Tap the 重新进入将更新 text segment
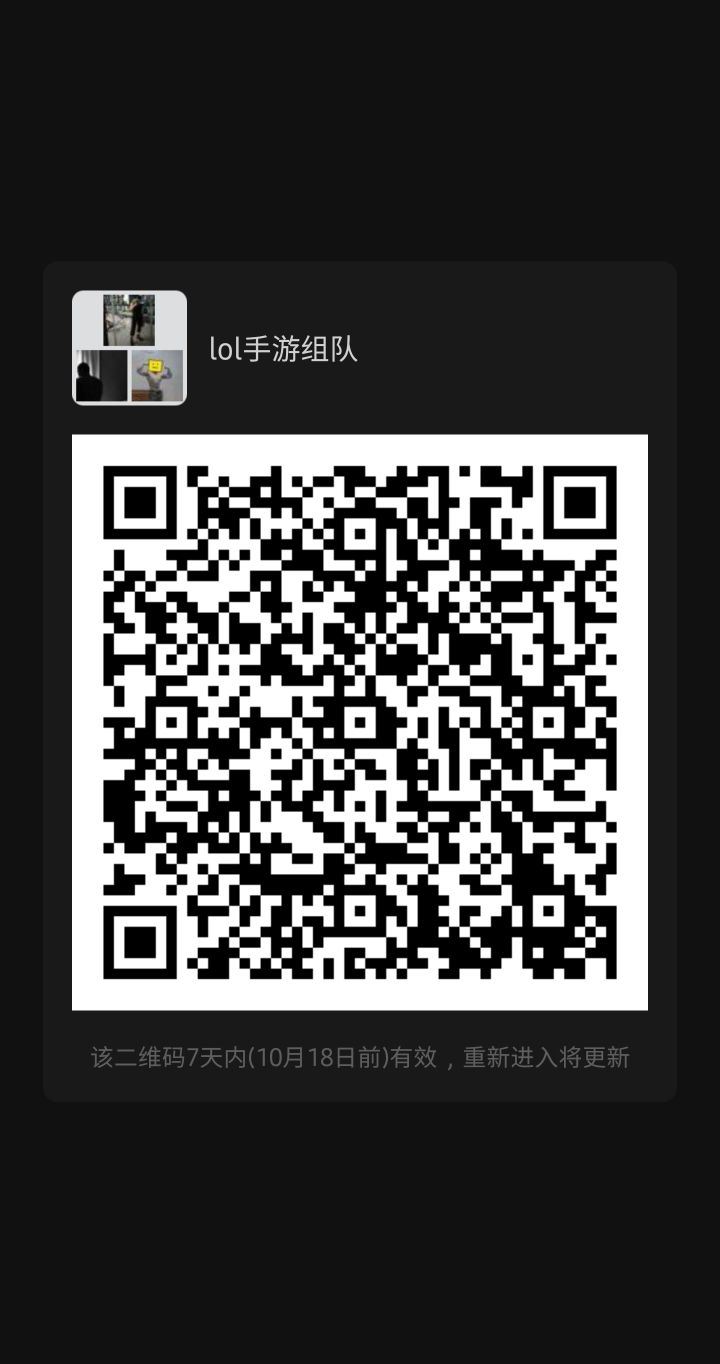Viewport: 720px width, 1364px height. tap(546, 1057)
